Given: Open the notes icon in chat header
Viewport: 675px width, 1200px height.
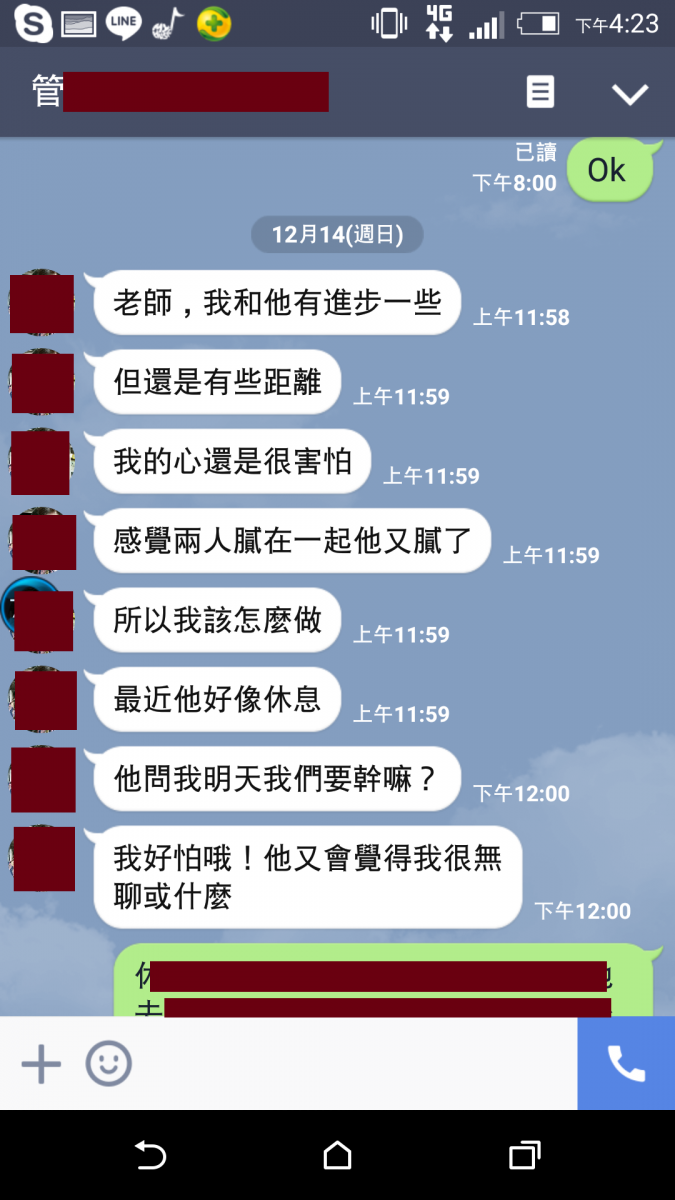Looking at the screenshot, I should click(540, 93).
